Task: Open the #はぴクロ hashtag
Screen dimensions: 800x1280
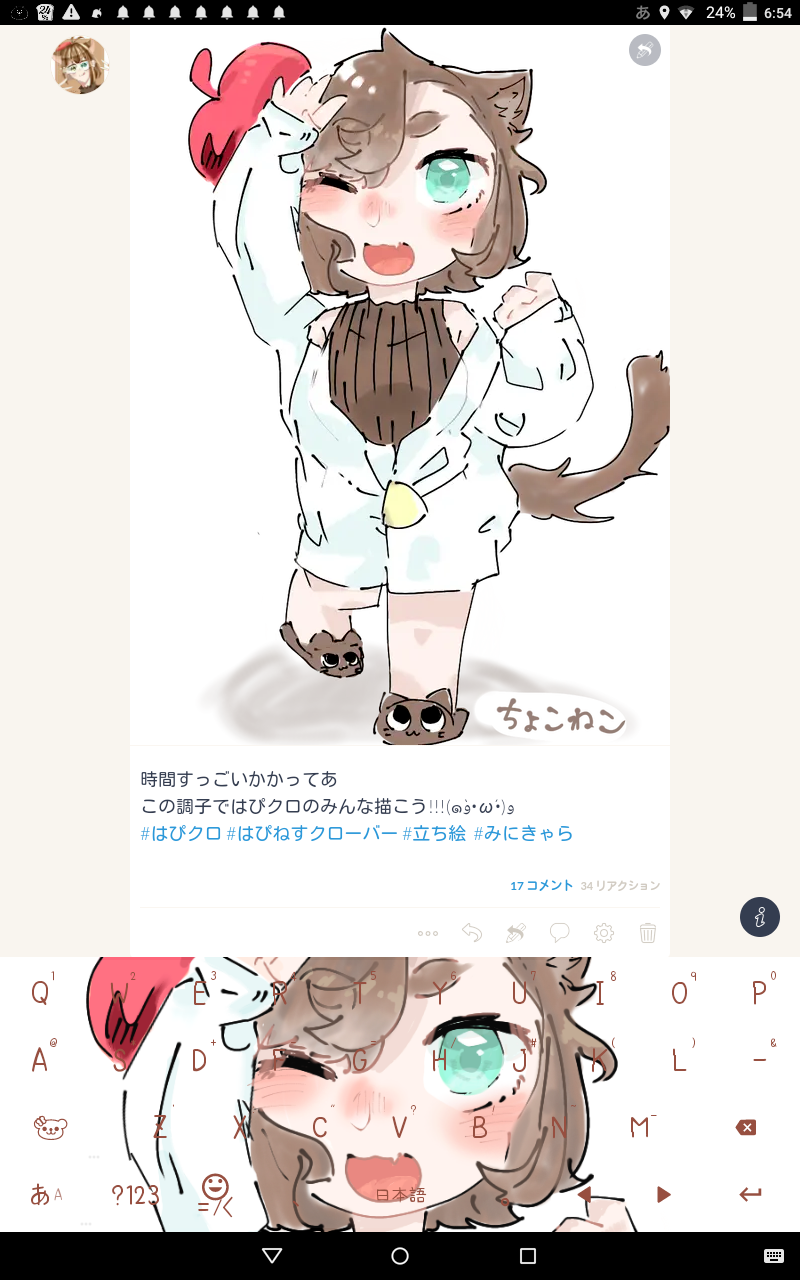Action: tap(181, 834)
